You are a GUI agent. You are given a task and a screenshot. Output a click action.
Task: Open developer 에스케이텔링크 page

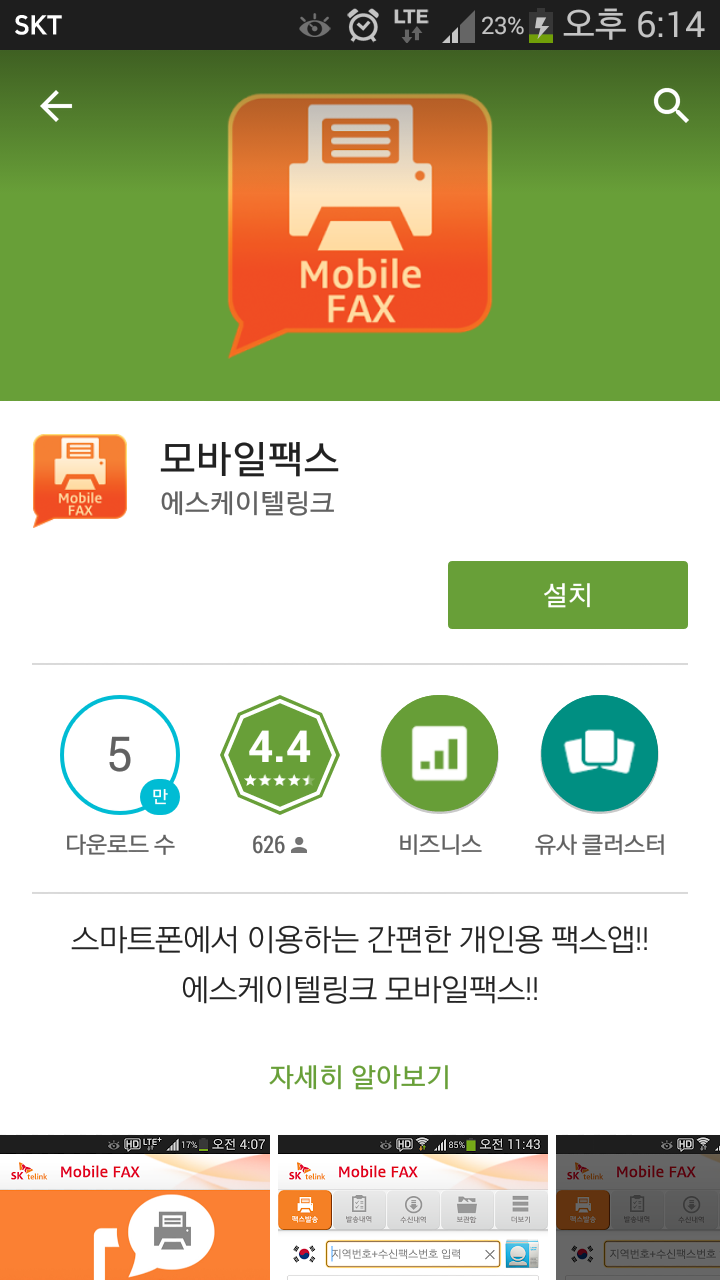(x=247, y=502)
